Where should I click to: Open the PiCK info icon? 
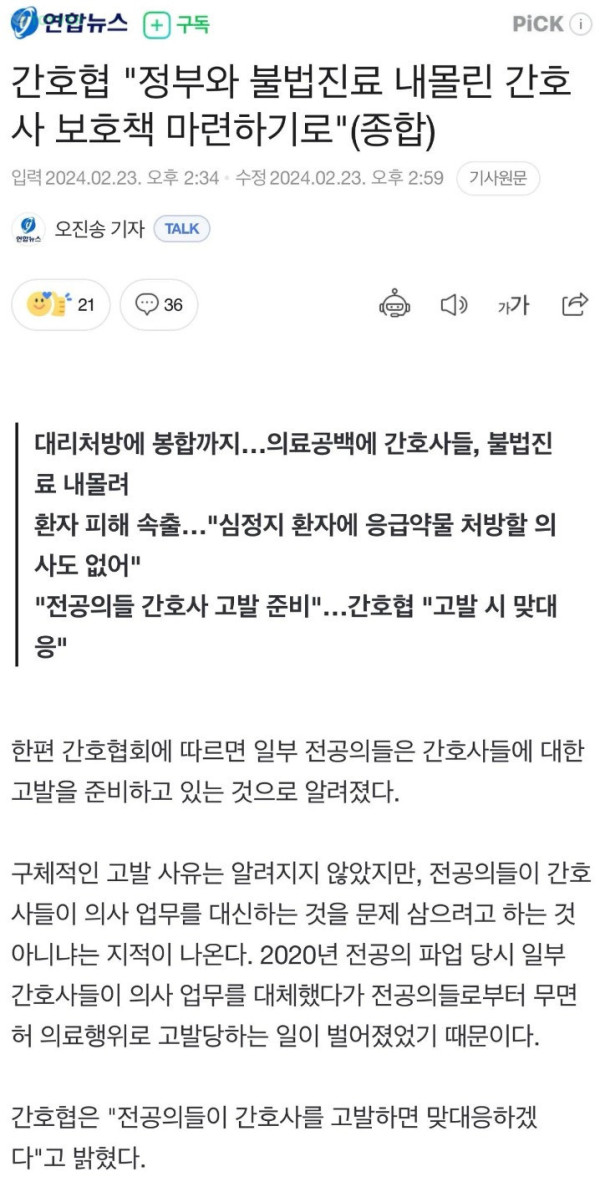point(581,24)
